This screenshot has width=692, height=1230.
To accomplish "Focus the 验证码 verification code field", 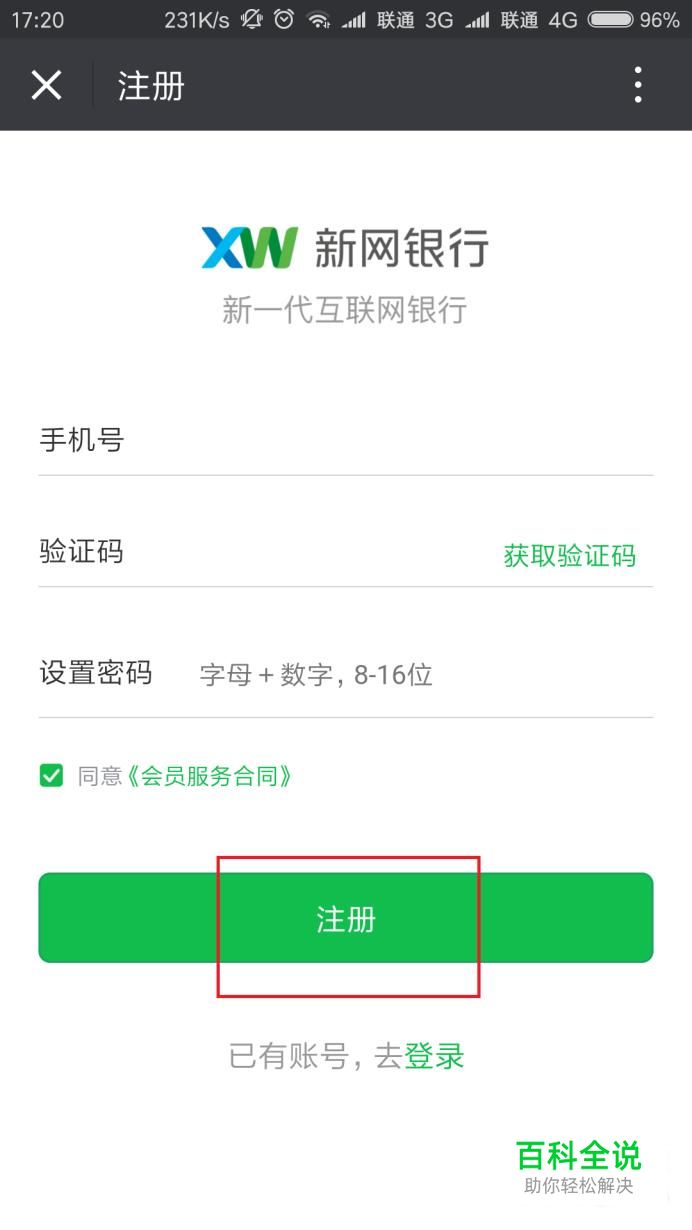I will point(300,552).
